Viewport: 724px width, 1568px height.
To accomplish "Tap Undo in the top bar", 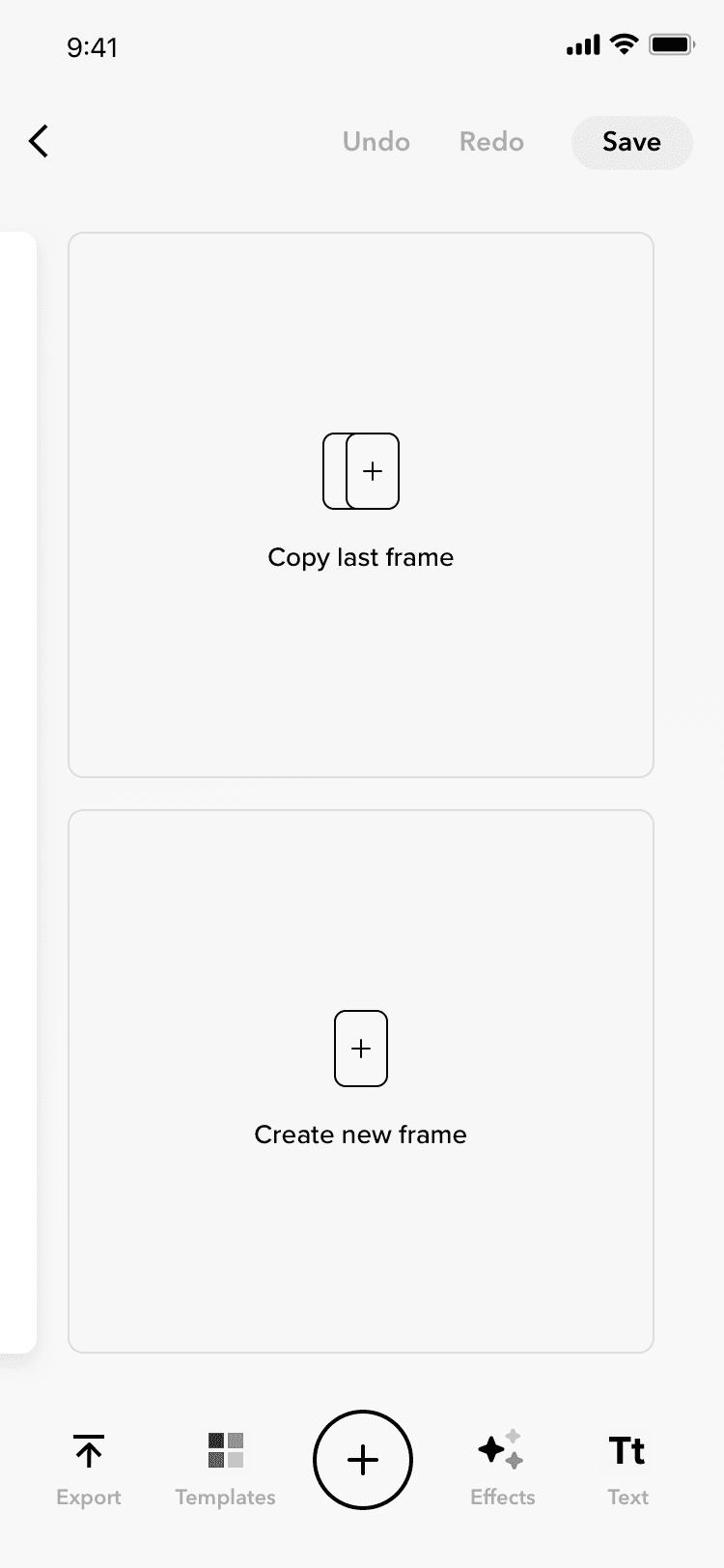I will [376, 142].
